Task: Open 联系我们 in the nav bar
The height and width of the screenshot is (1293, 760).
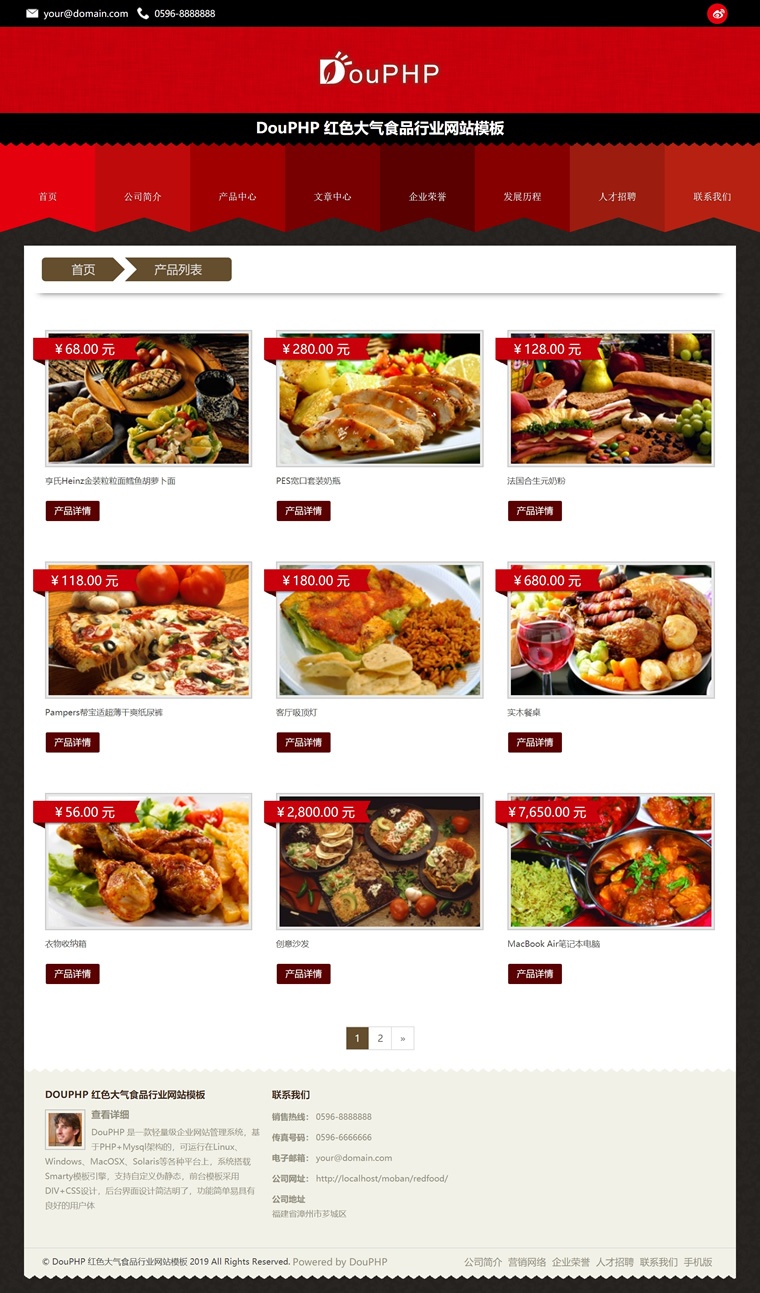Action: [712, 197]
